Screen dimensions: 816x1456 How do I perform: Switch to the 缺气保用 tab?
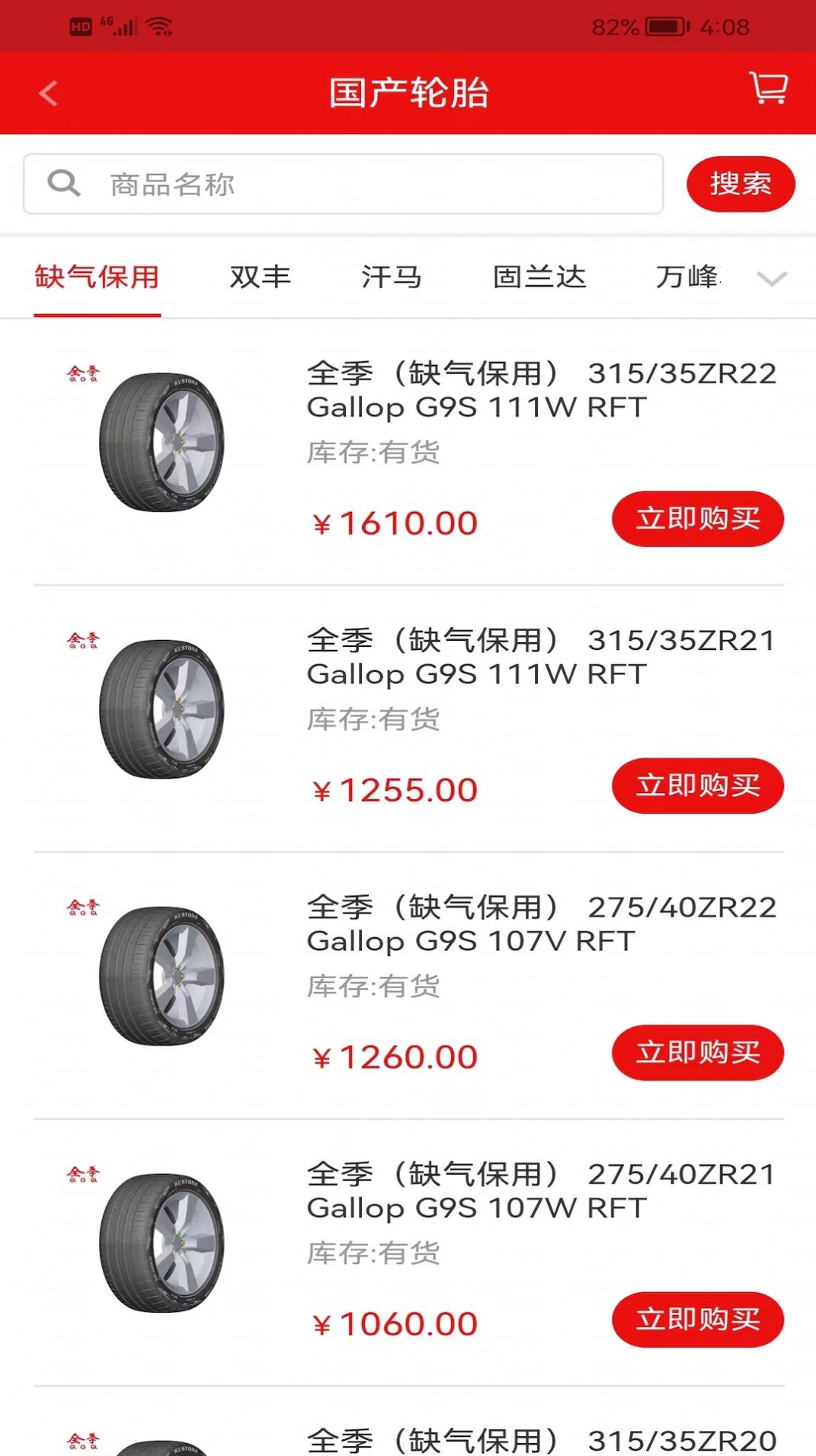[x=97, y=277]
